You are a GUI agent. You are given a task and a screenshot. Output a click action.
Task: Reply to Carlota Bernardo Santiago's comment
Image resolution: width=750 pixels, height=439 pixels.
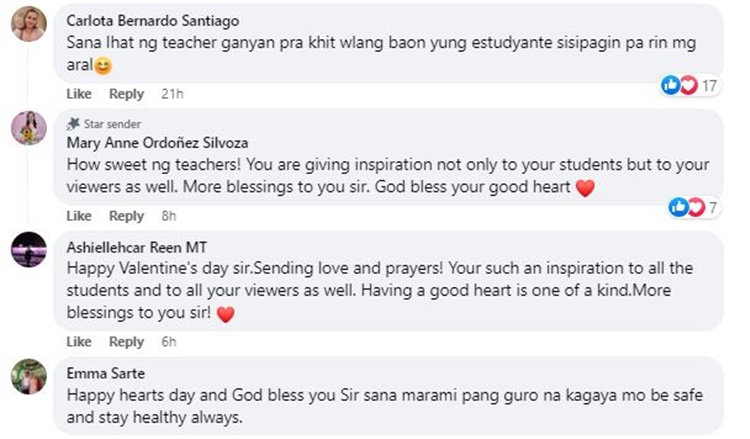tap(127, 93)
